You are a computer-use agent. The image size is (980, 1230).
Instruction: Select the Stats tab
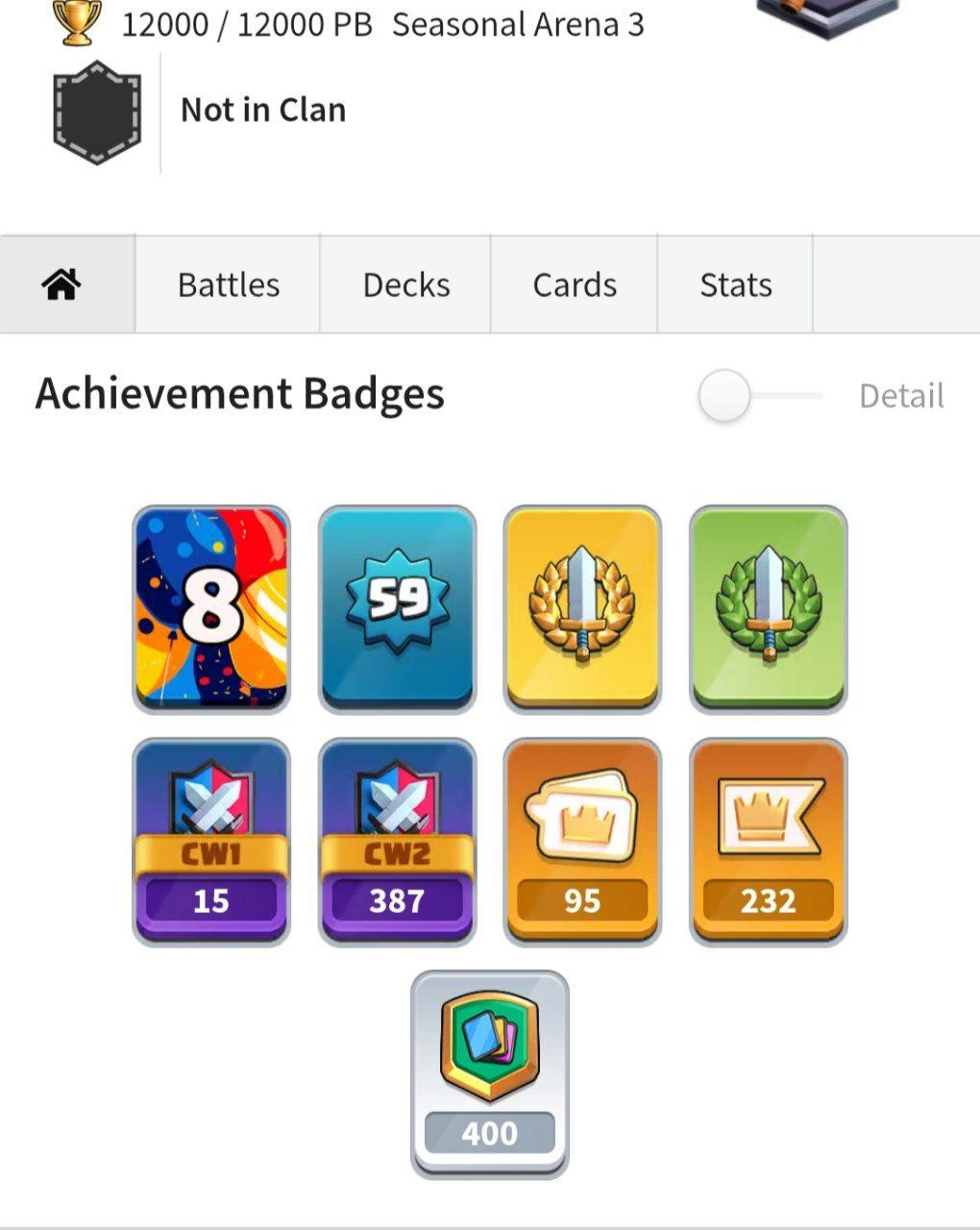click(x=735, y=285)
